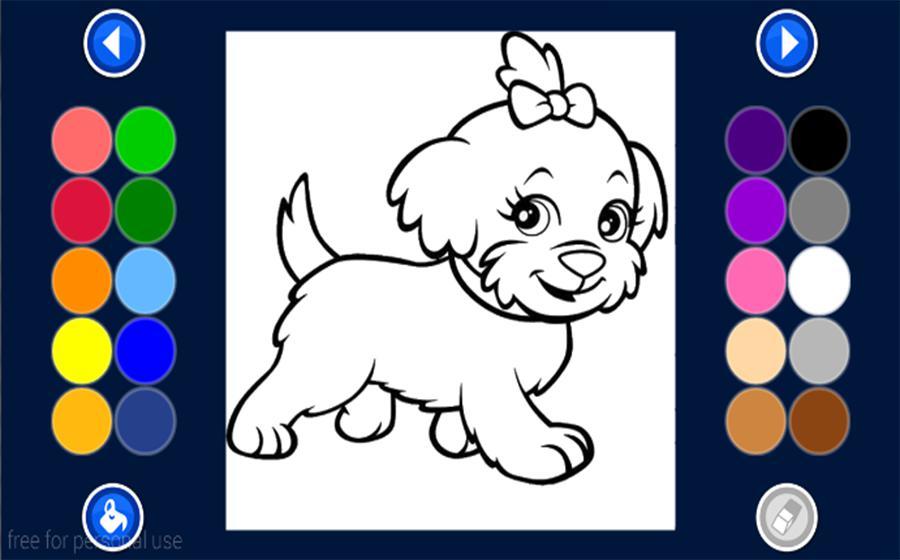Choose the violet purple color
This screenshot has width=900, height=560.
755,210
